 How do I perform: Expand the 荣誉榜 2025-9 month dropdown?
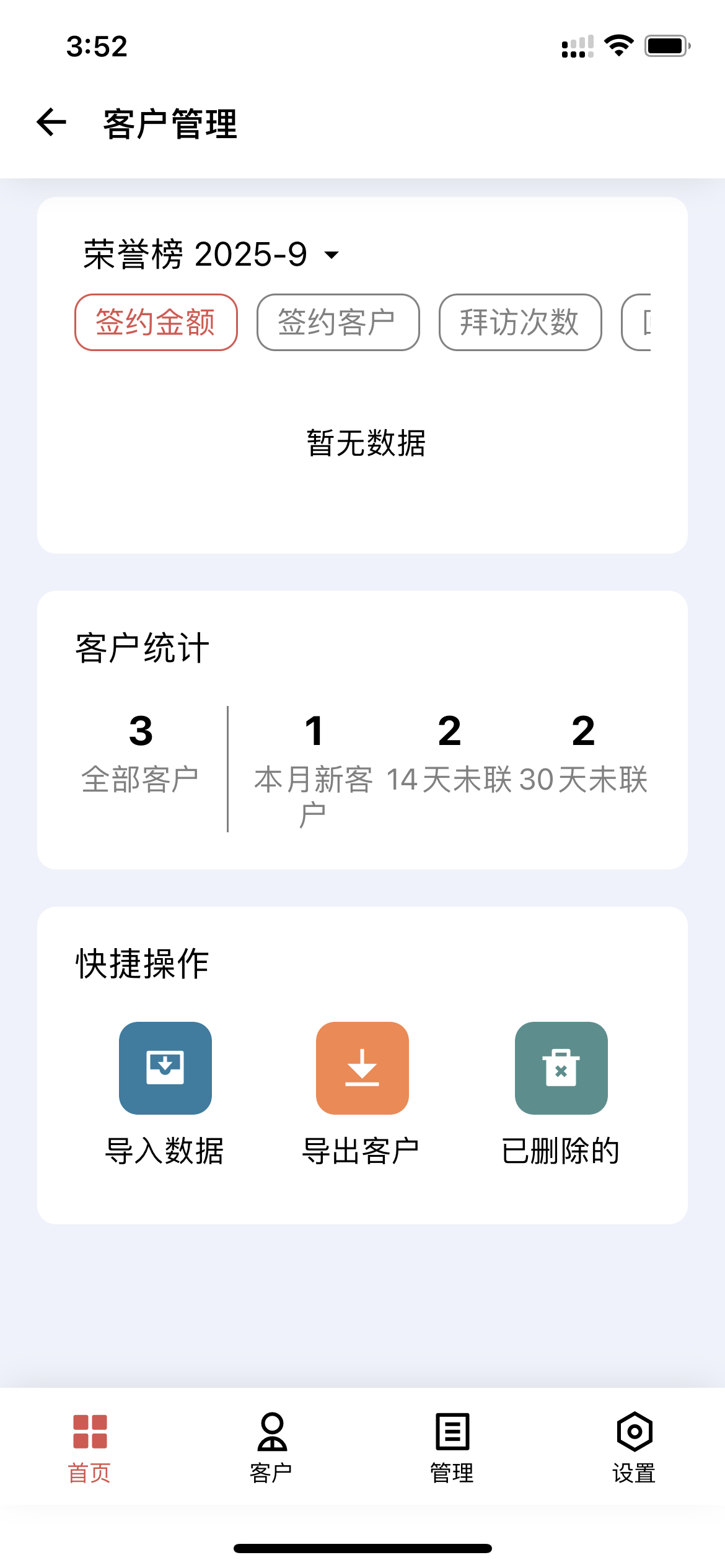pos(208,255)
